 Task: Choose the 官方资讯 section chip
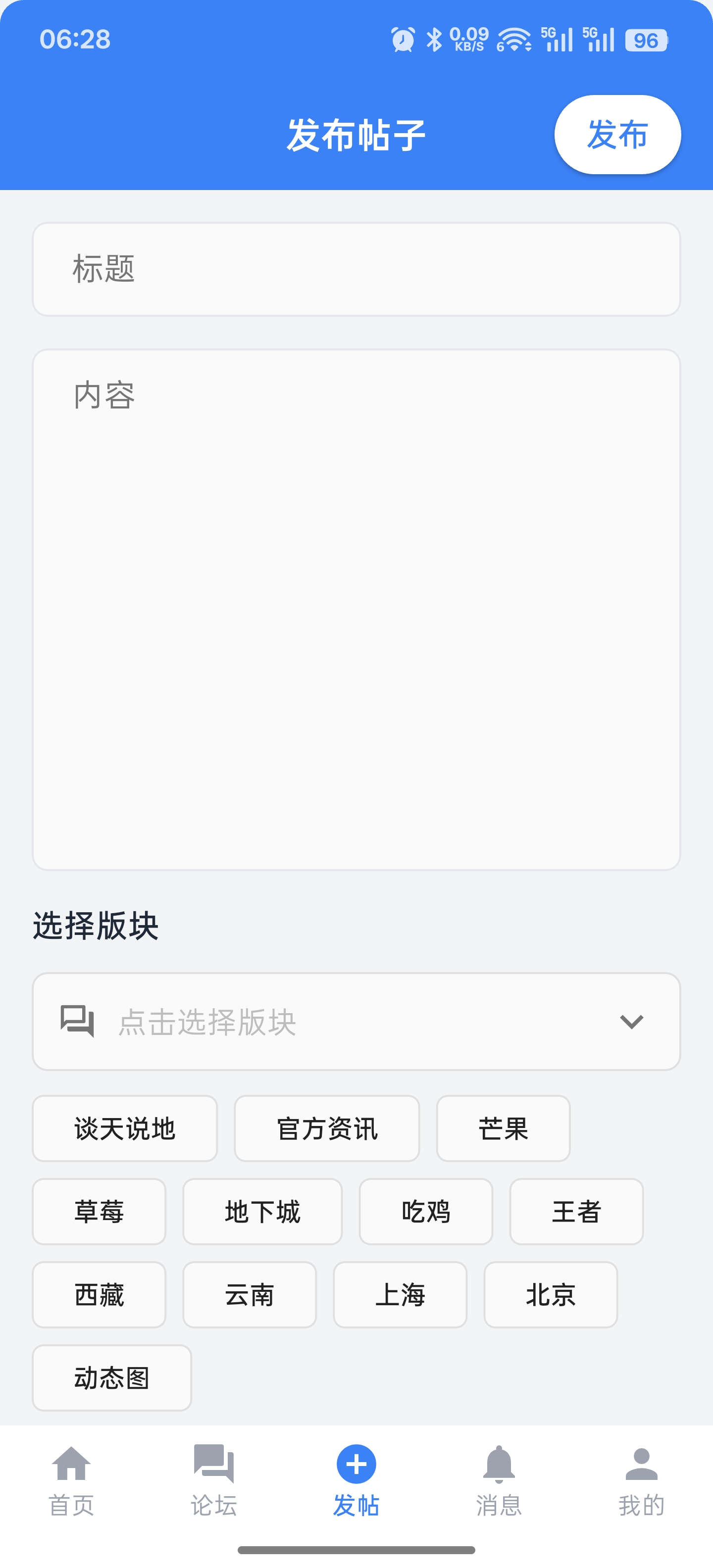327,1128
